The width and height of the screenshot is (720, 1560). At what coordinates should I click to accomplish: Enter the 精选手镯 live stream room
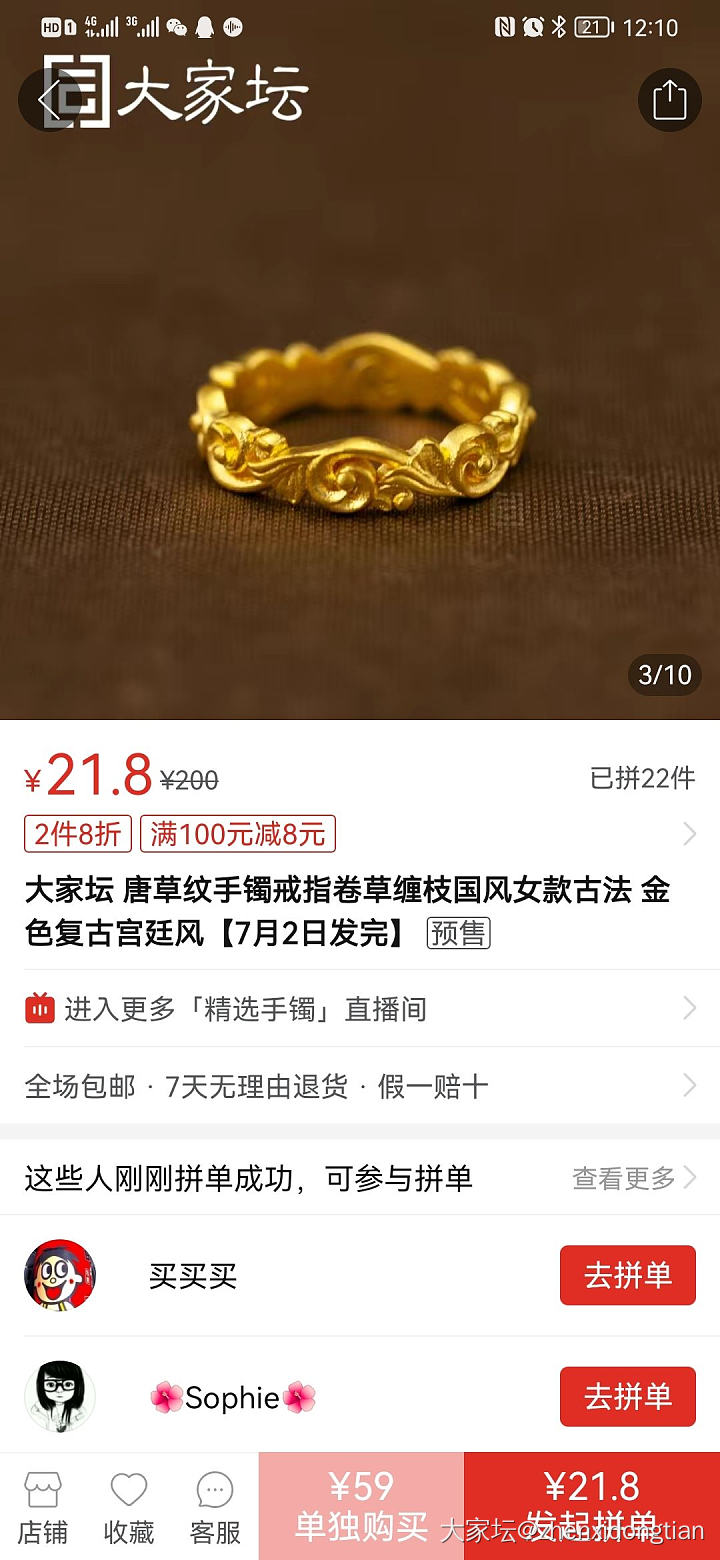pyautogui.click(x=360, y=1009)
